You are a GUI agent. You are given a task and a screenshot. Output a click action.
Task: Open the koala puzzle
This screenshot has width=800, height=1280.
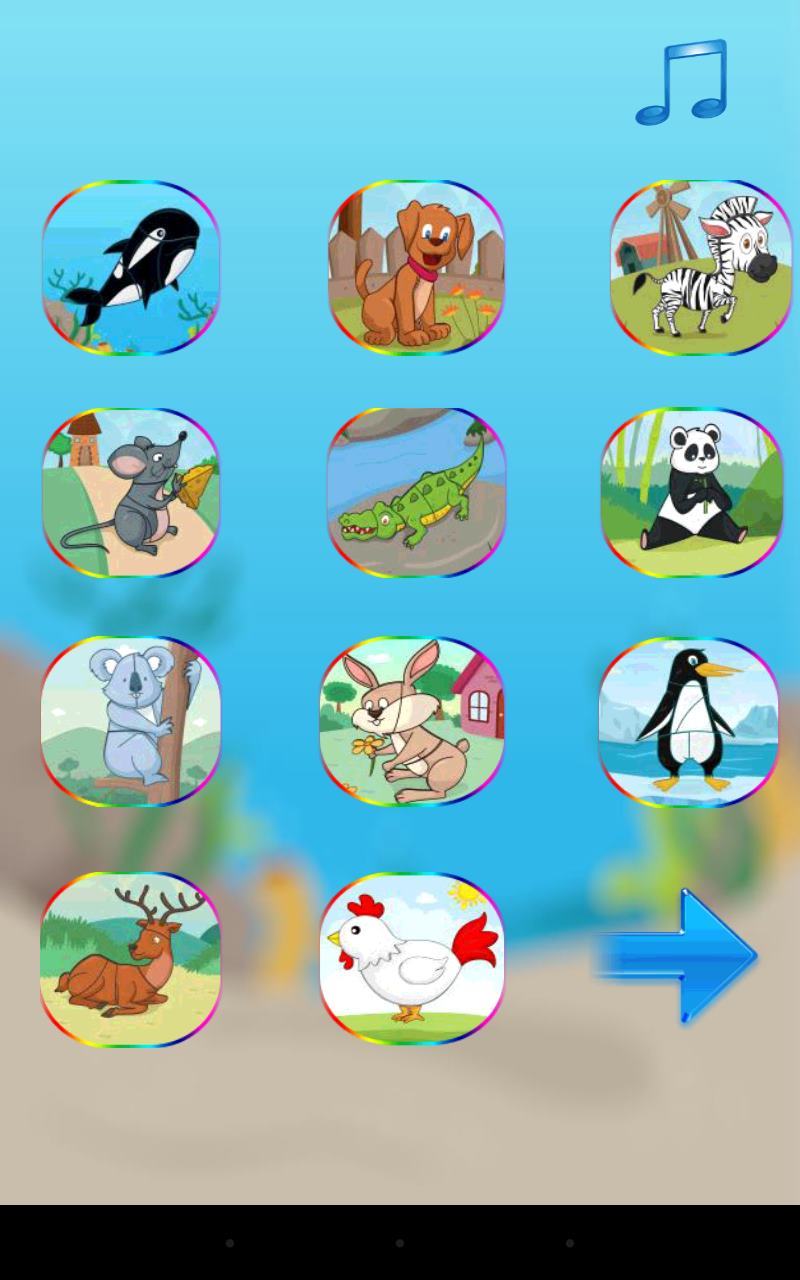click(x=131, y=721)
